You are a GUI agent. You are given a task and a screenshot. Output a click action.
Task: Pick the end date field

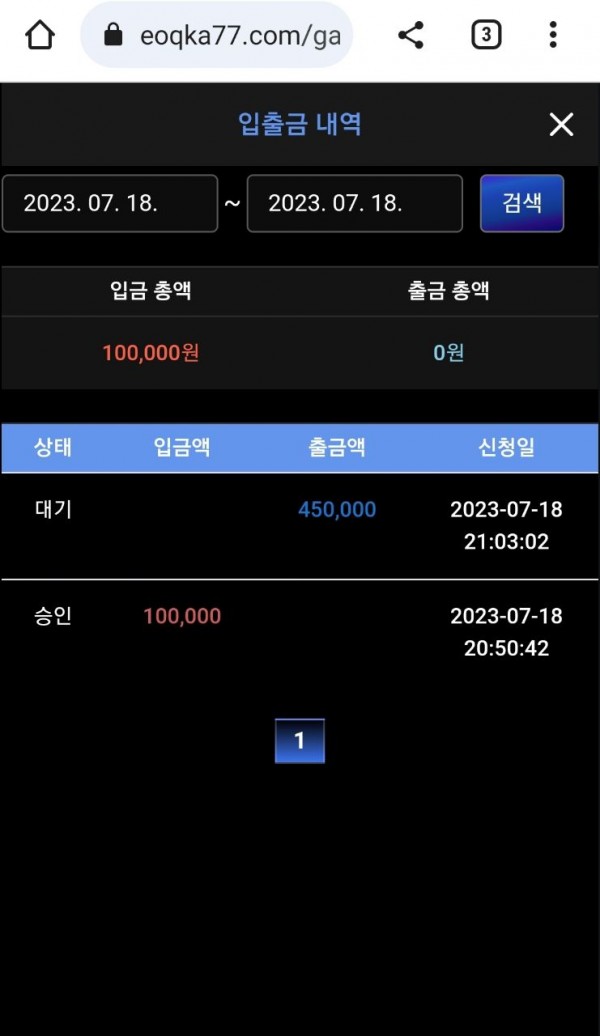[355, 203]
